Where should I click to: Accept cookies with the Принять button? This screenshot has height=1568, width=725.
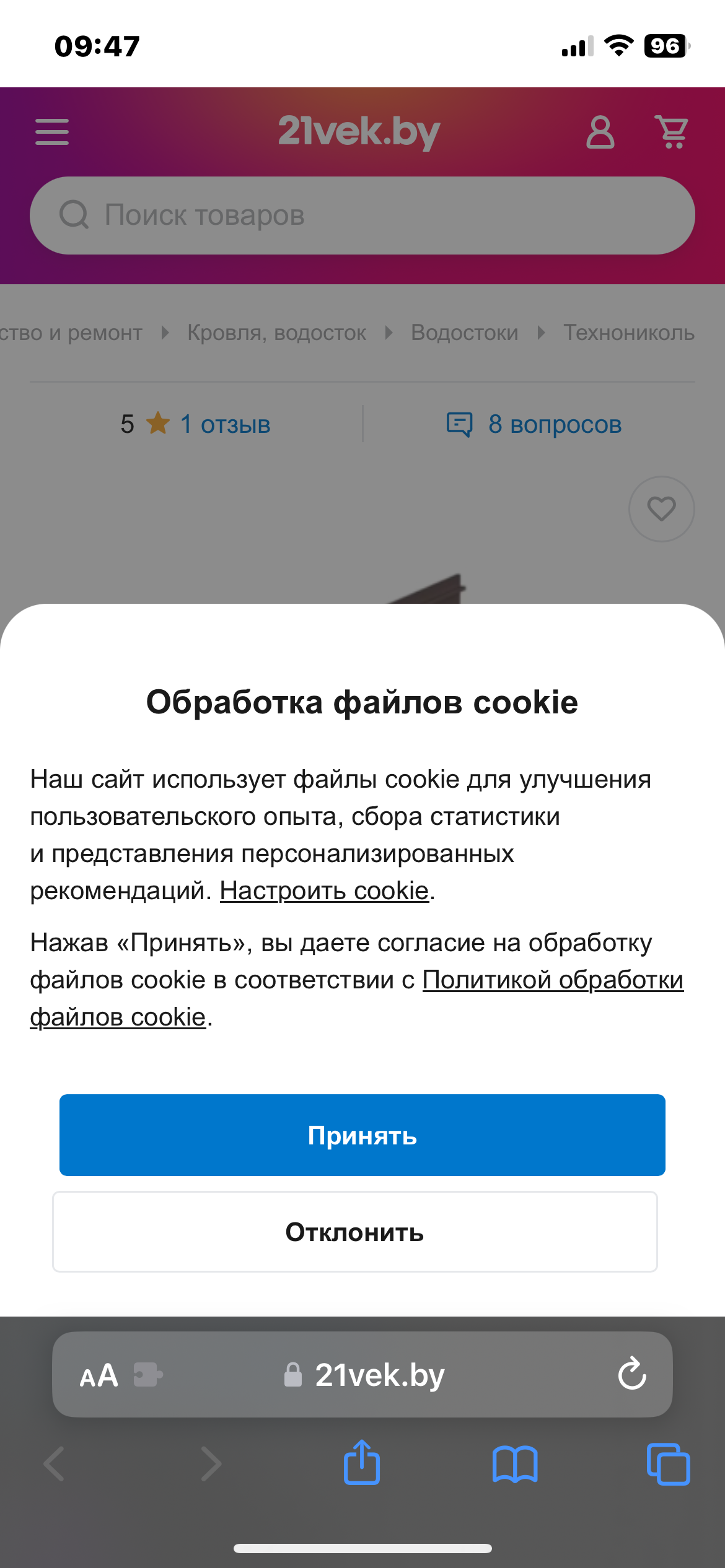pos(362,1135)
